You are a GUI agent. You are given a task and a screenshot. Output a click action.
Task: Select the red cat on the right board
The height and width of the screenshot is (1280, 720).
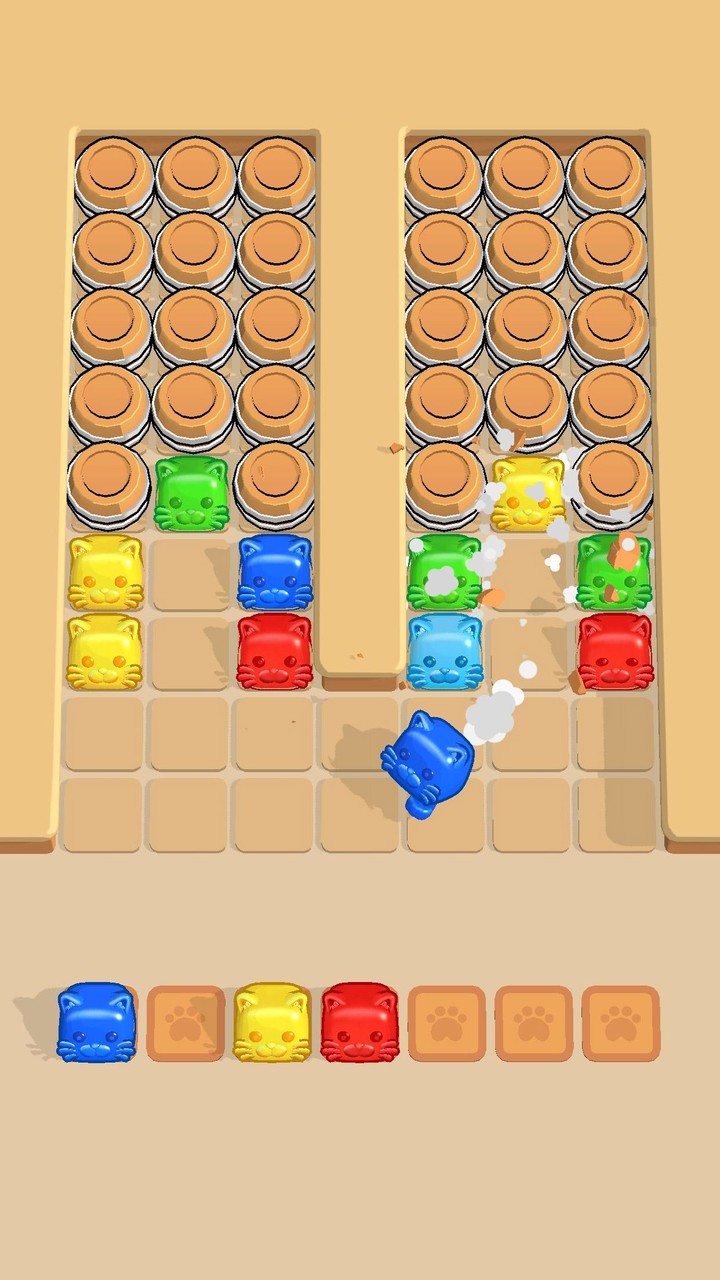coord(612,655)
